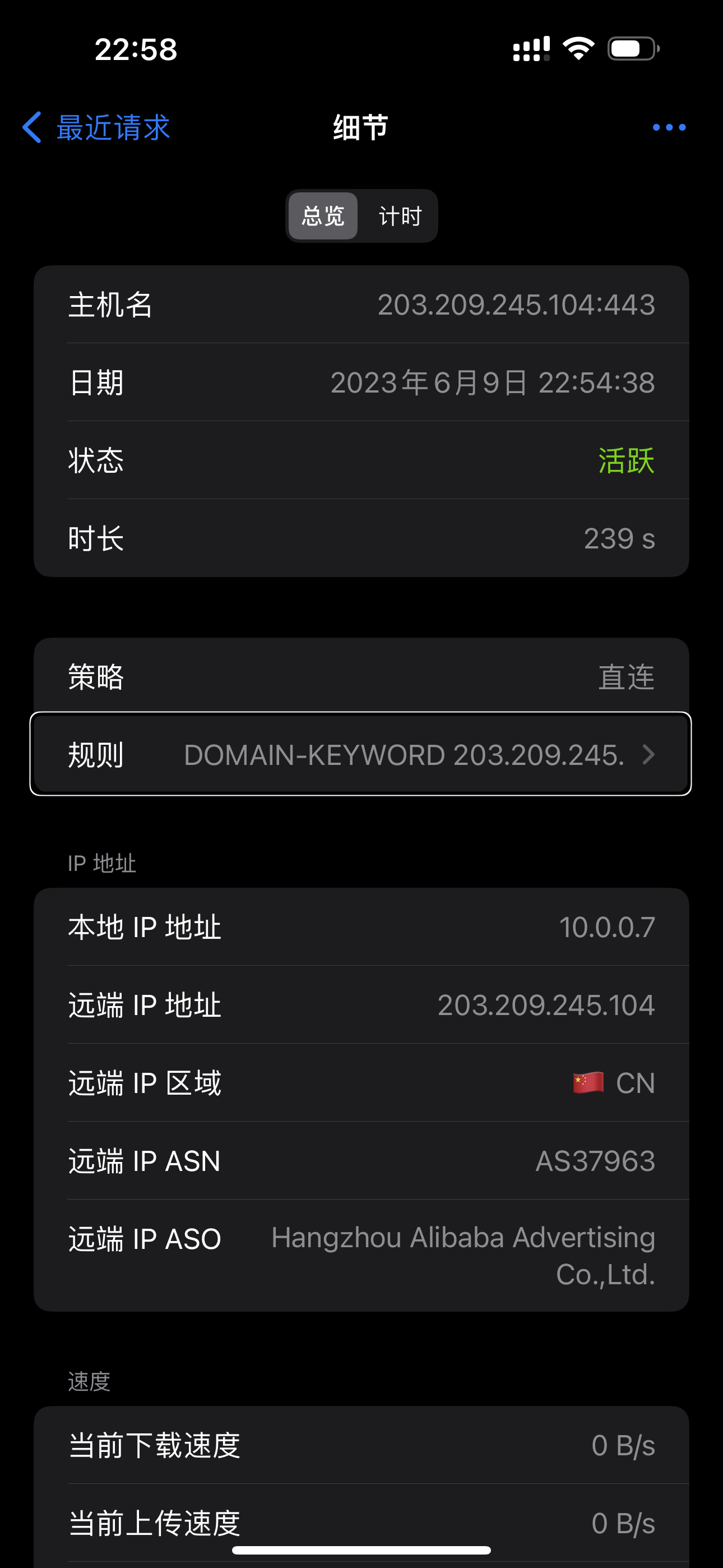Open the 规则 row disclosure chevron
Viewport: 723px width, 1568px height.
[x=649, y=754]
